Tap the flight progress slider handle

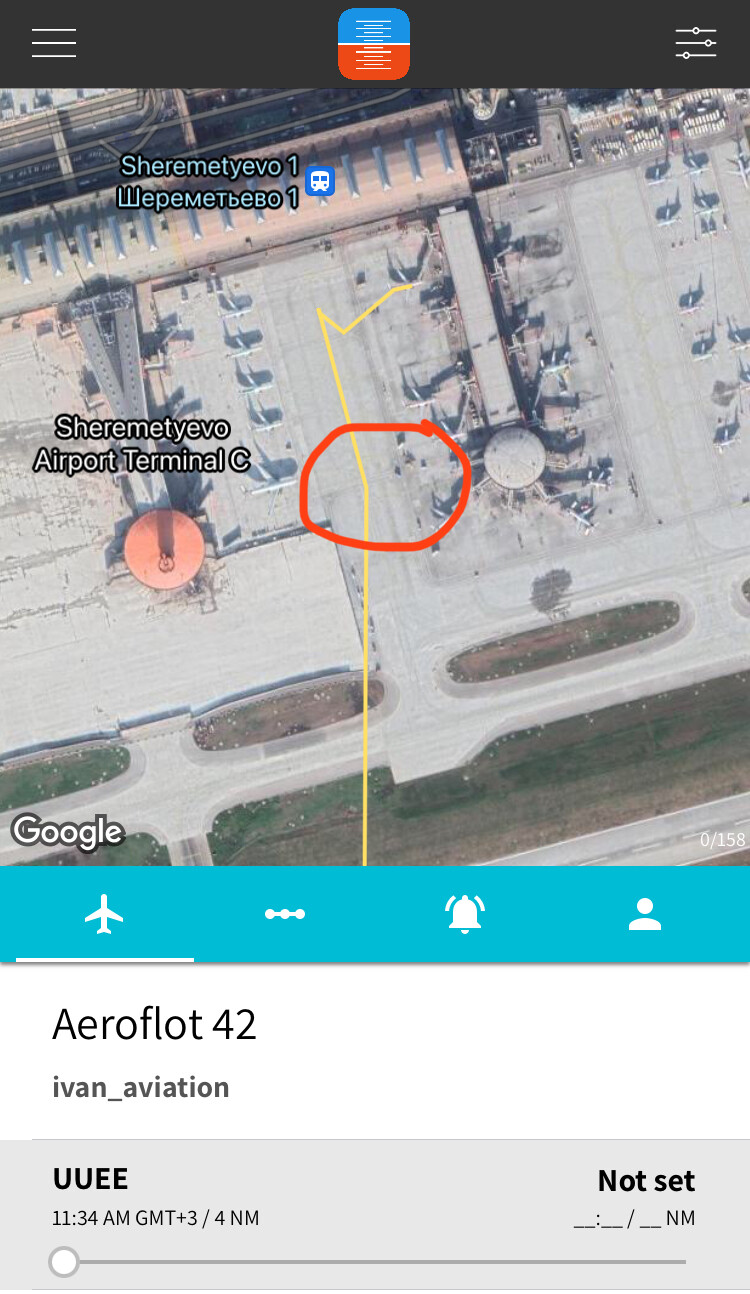tap(64, 1262)
